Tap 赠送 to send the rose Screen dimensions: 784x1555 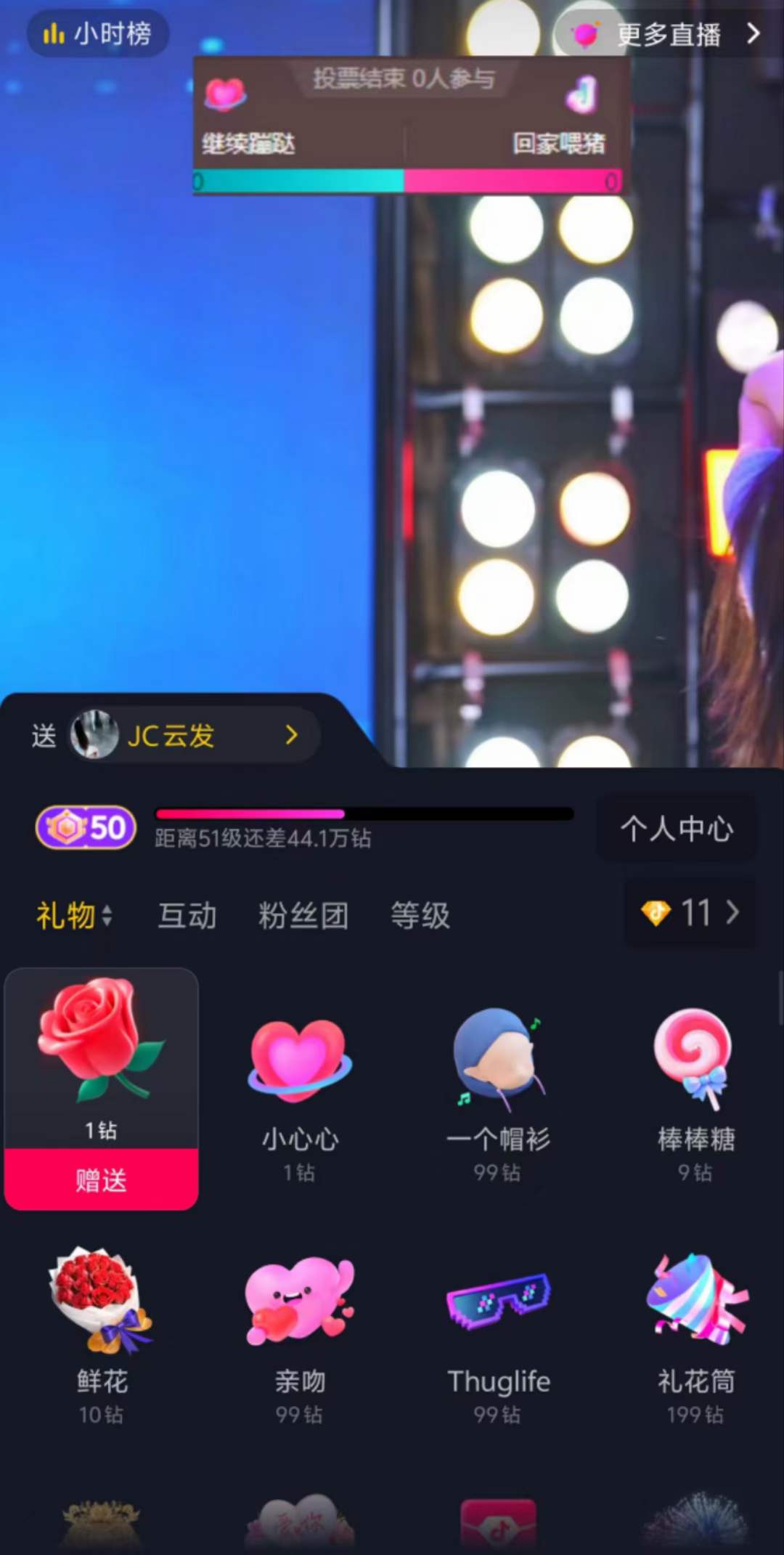[101, 1180]
